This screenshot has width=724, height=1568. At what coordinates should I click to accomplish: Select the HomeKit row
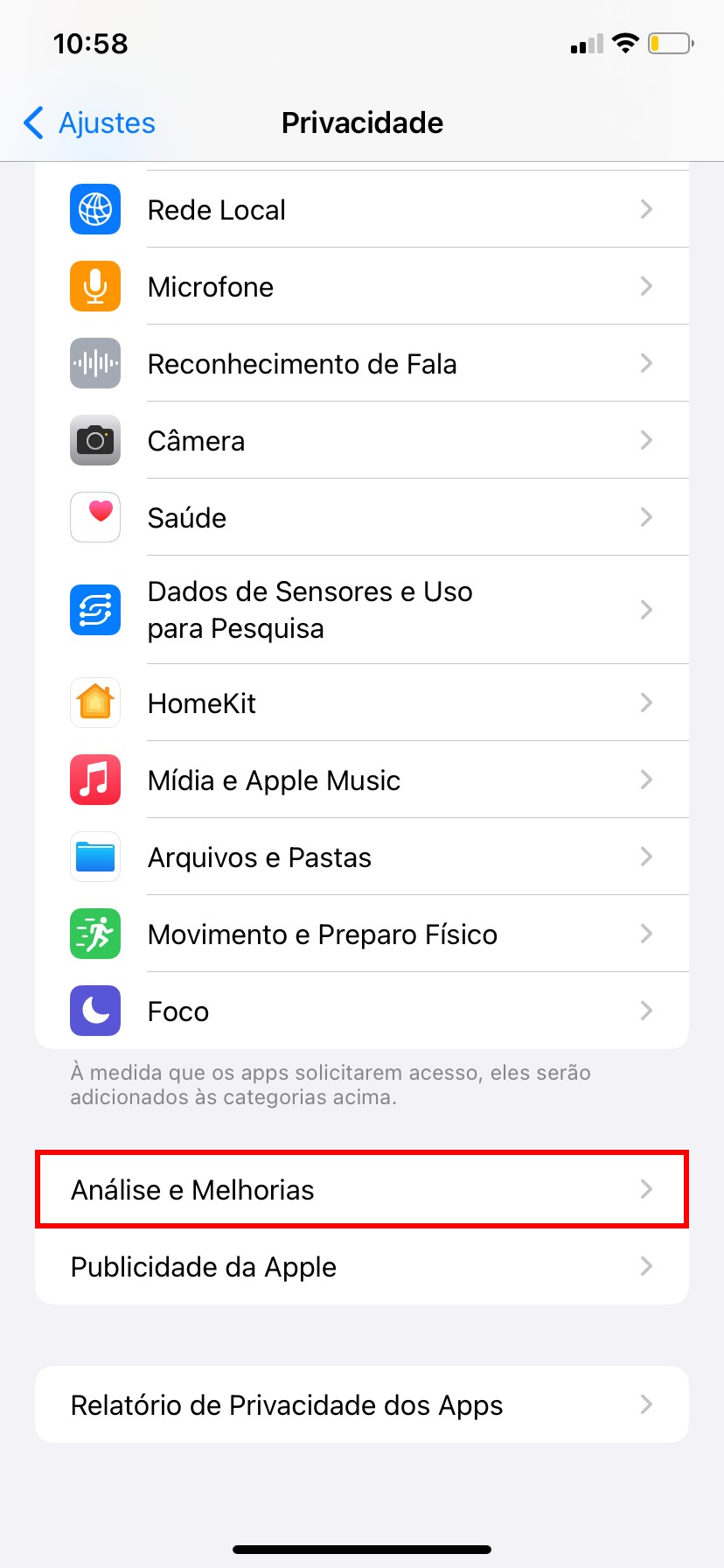pyautogui.click(x=362, y=703)
